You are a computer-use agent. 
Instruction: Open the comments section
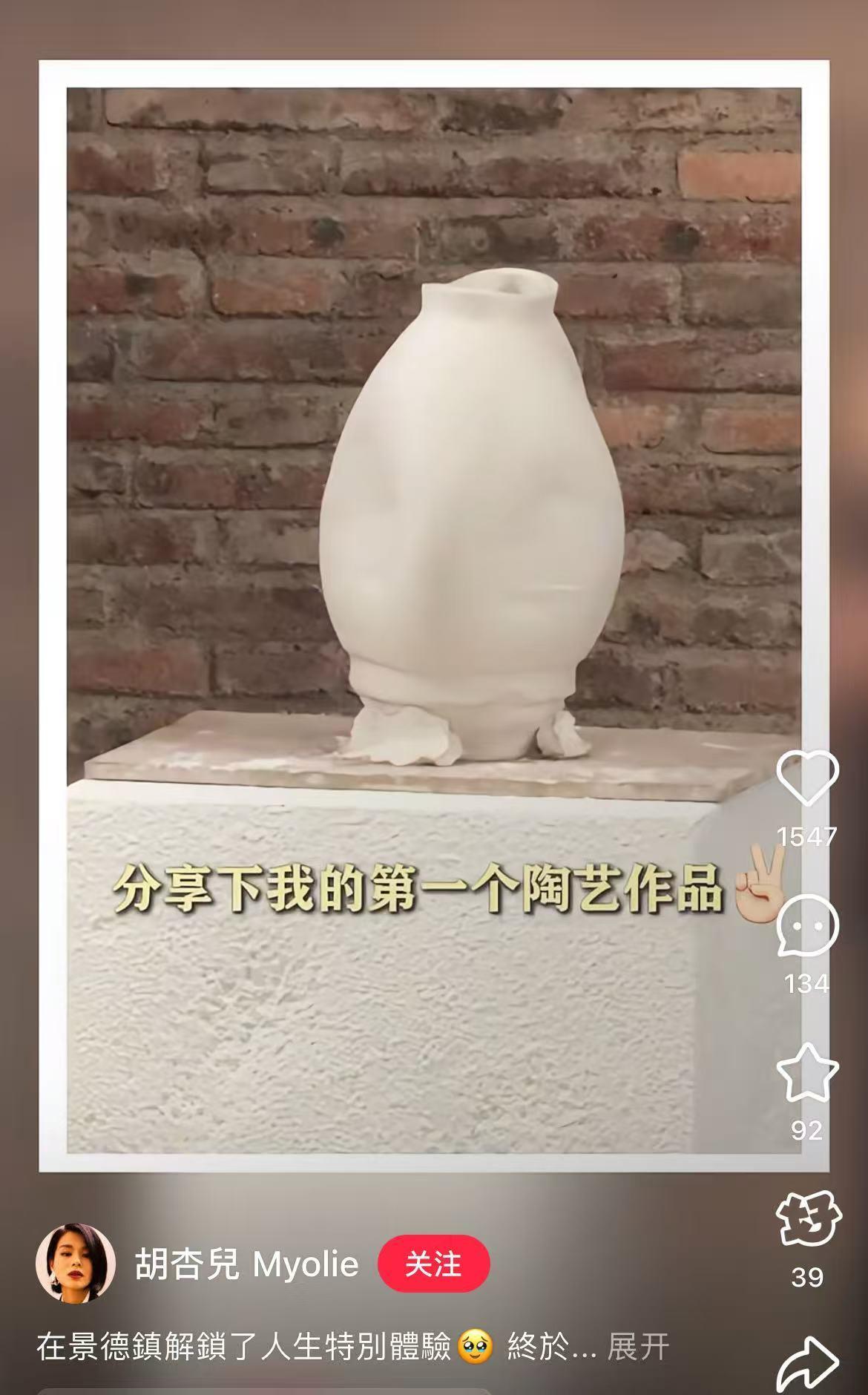[807, 926]
